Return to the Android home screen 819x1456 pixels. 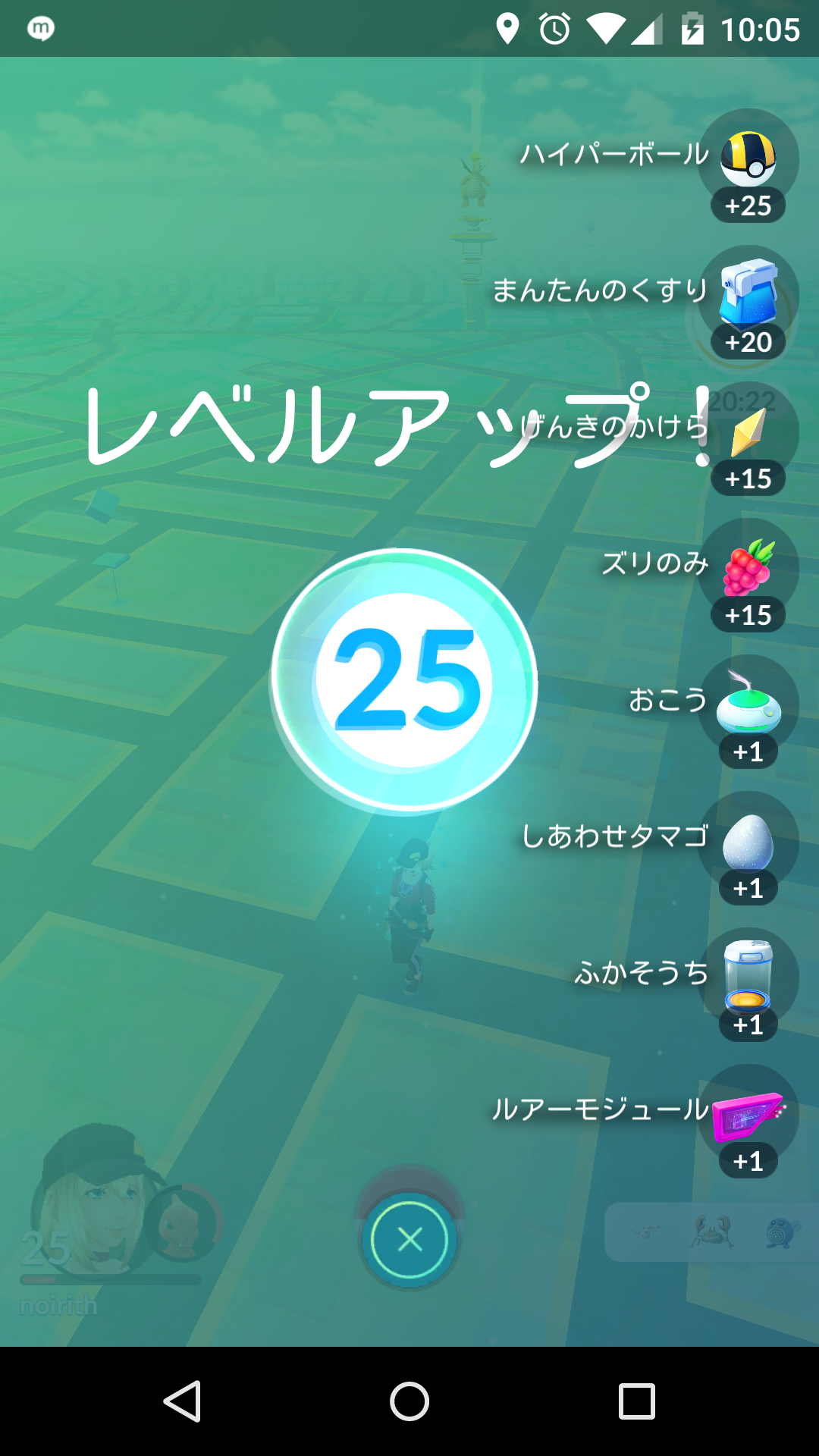(x=409, y=1401)
